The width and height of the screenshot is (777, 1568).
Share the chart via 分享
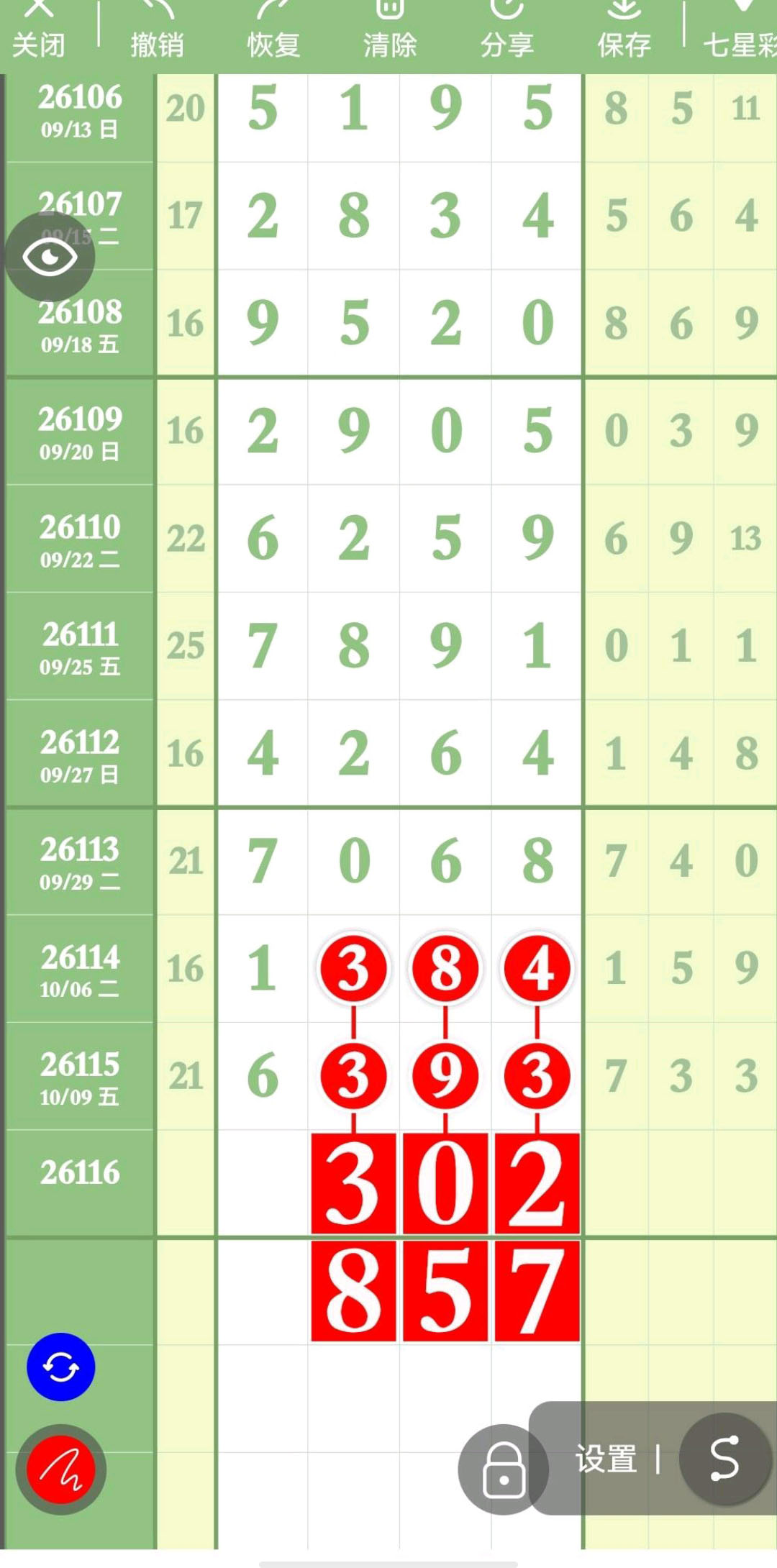click(507, 30)
